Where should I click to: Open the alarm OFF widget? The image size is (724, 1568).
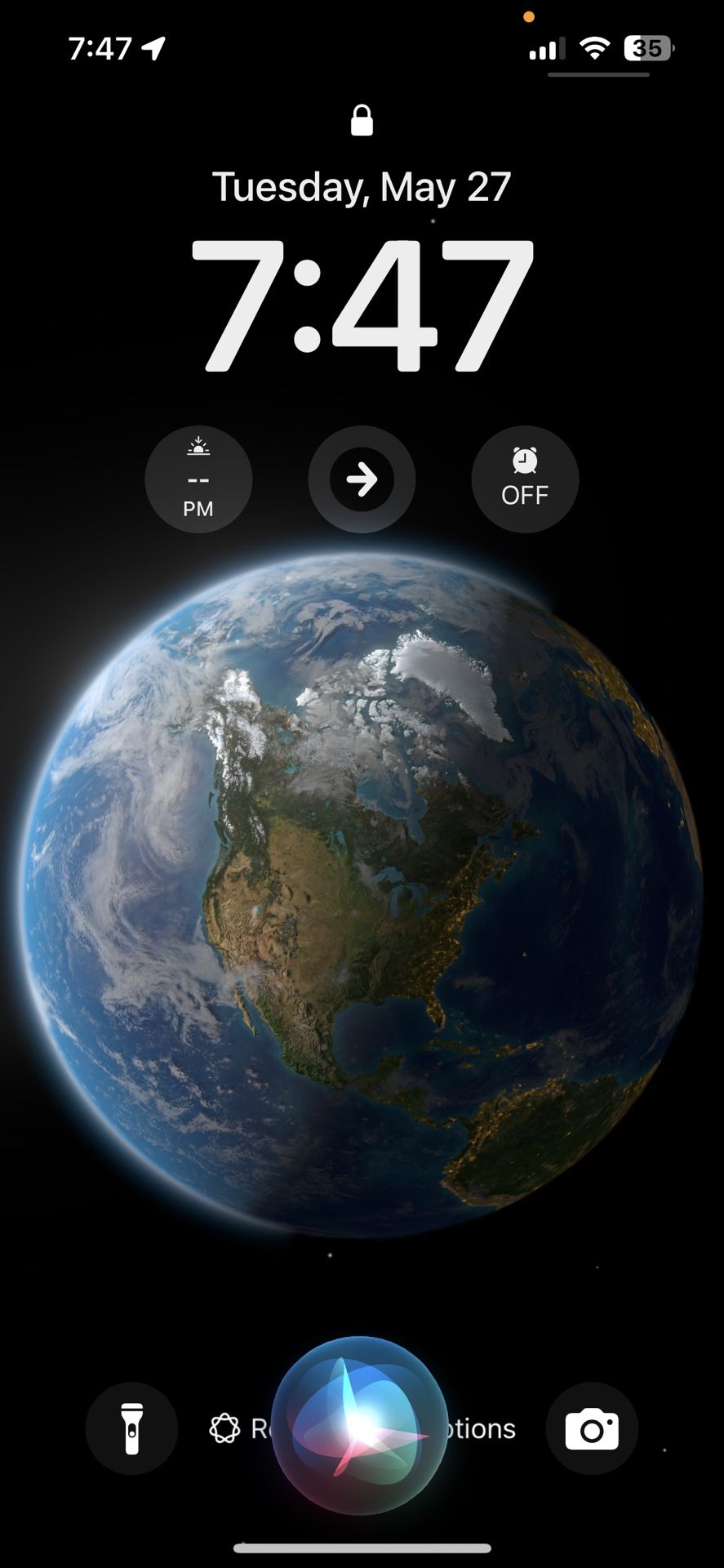click(x=525, y=479)
